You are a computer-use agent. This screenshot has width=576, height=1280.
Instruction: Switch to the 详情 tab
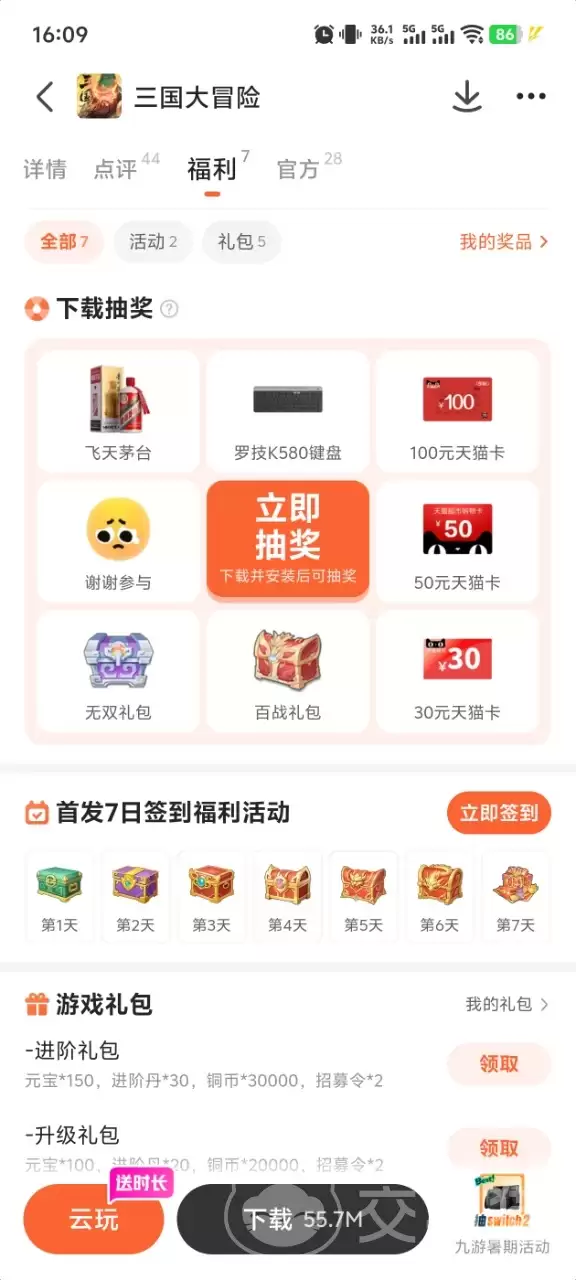(x=45, y=170)
